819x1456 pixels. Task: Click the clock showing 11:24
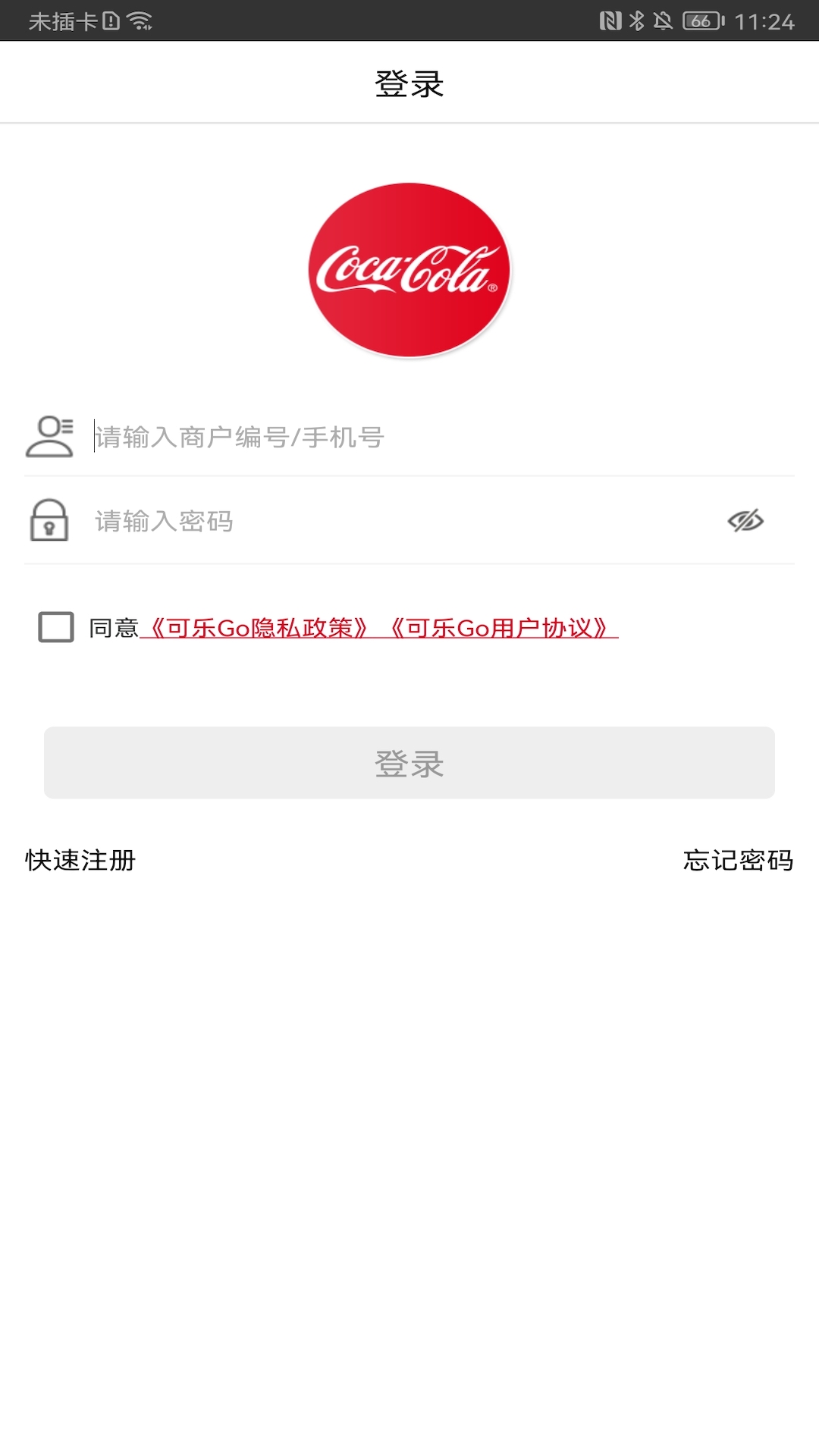[766, 20]
